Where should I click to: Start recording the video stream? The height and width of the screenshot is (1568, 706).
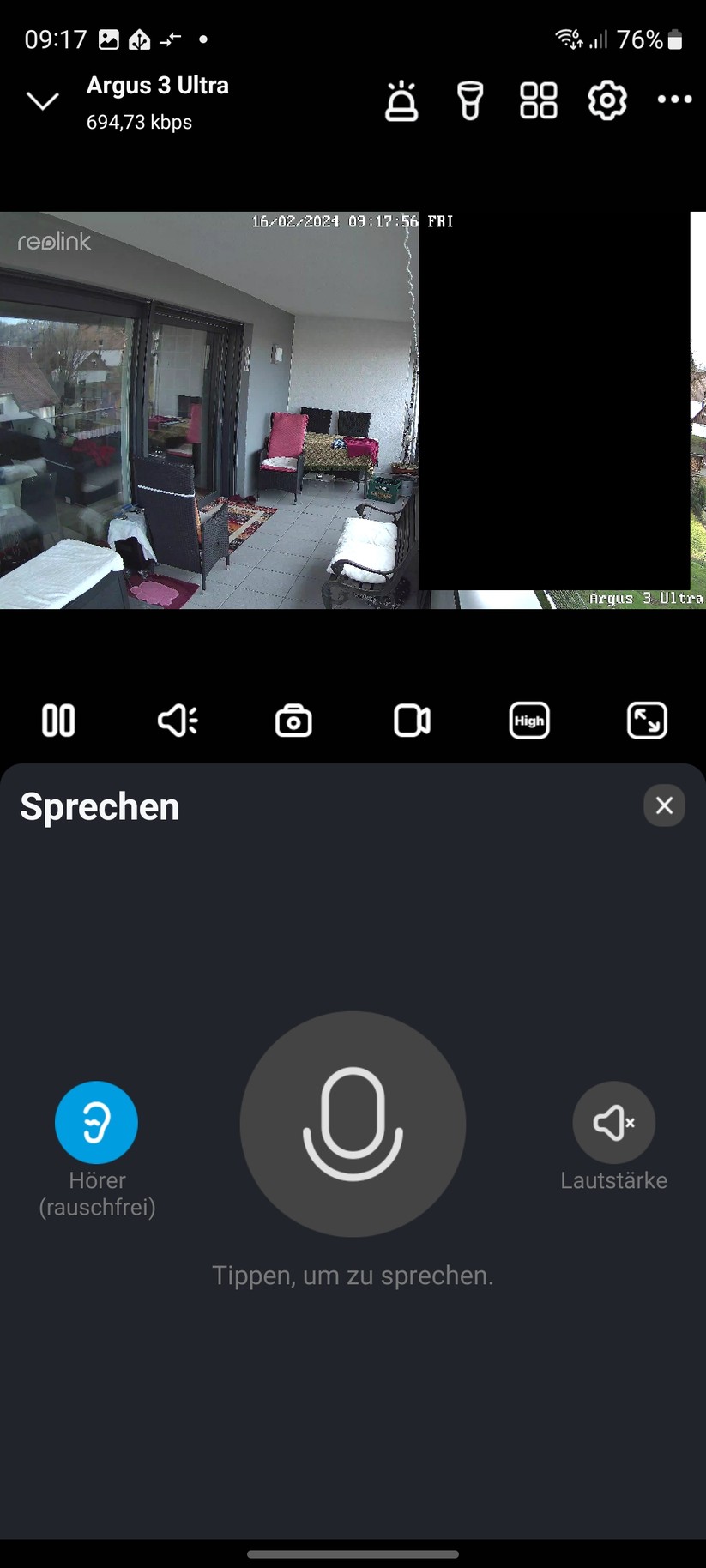point(411,721)
